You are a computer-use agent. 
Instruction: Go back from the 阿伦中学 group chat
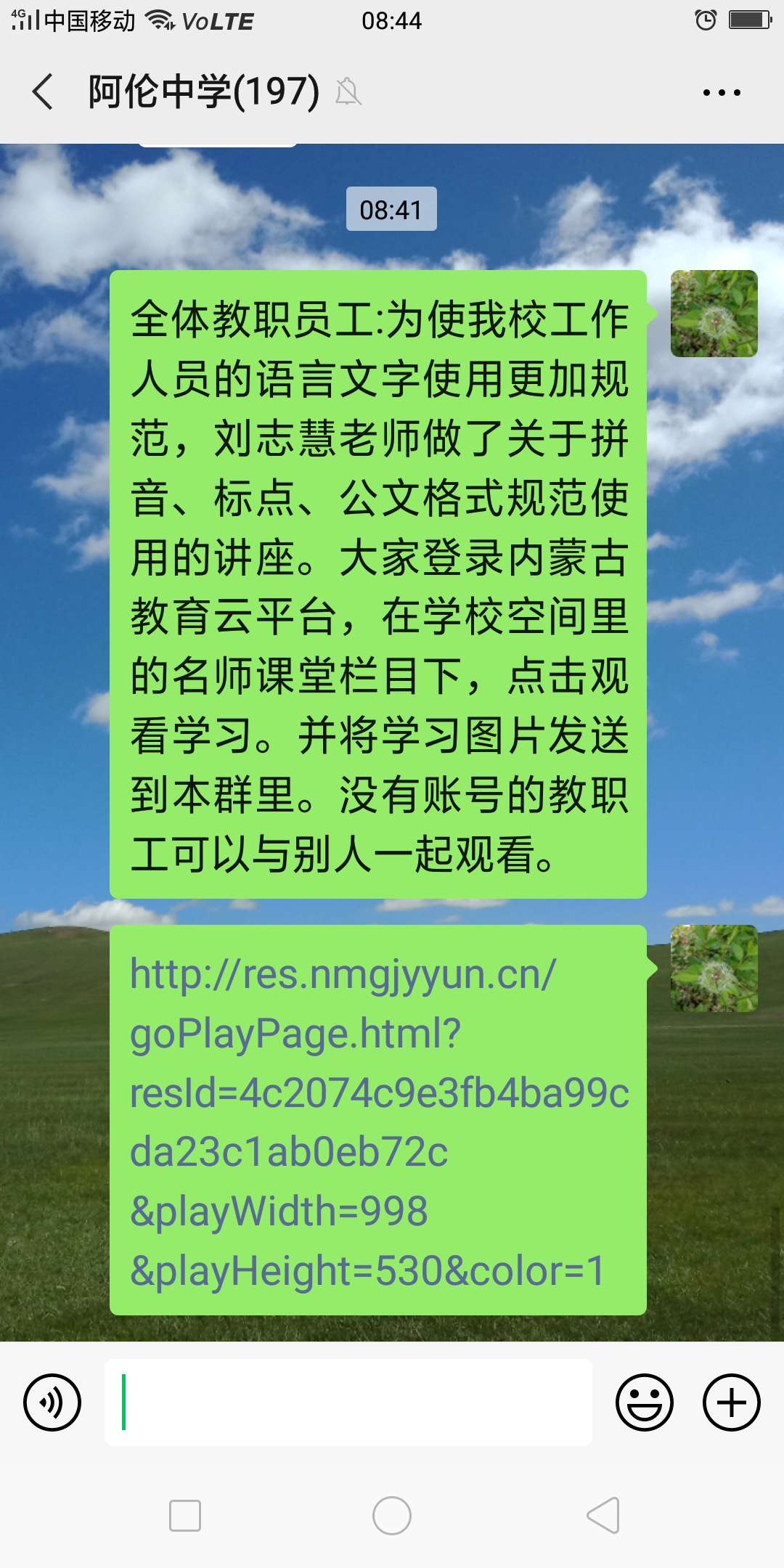(44, 92)
